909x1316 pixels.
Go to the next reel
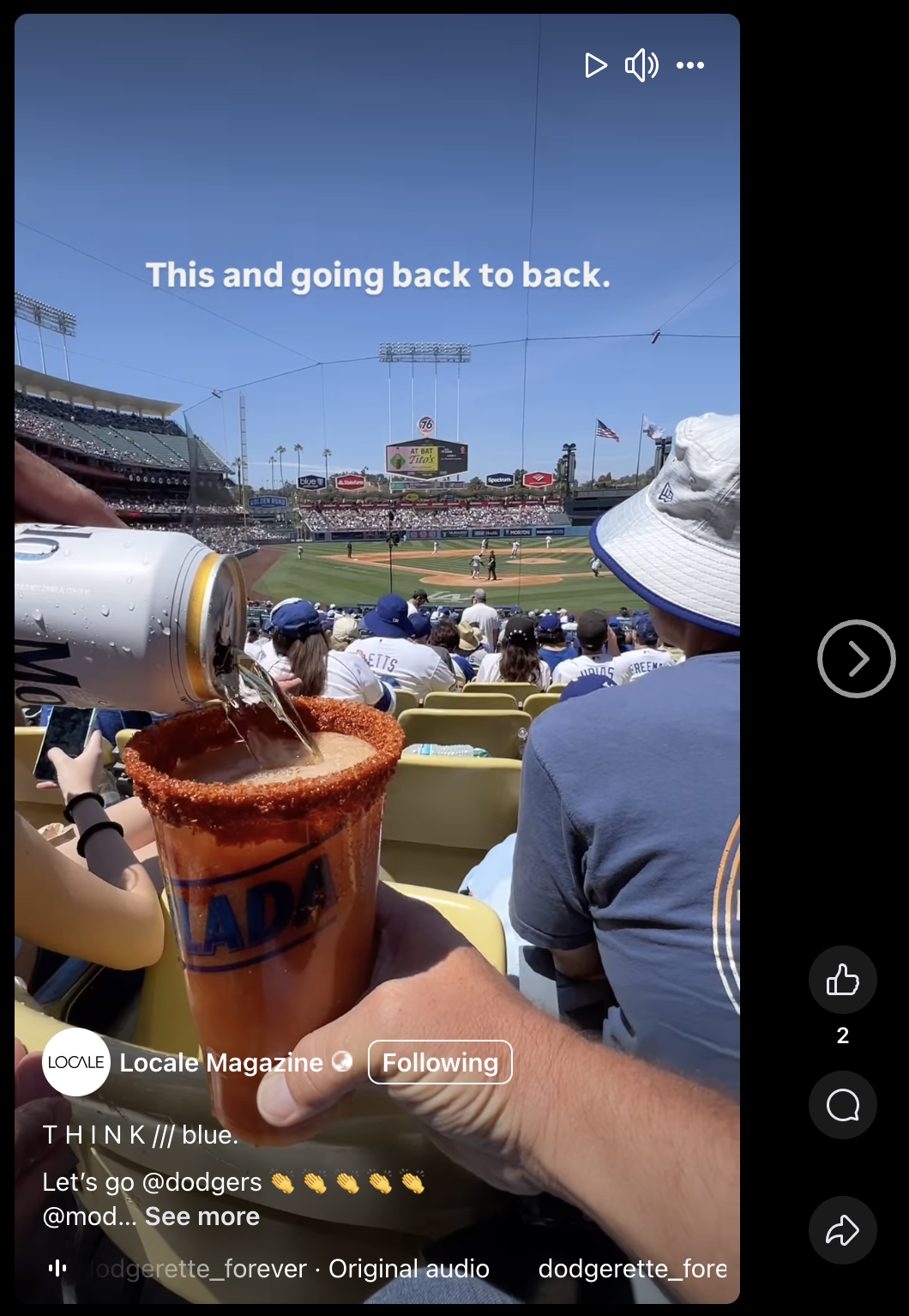(856, 659)
